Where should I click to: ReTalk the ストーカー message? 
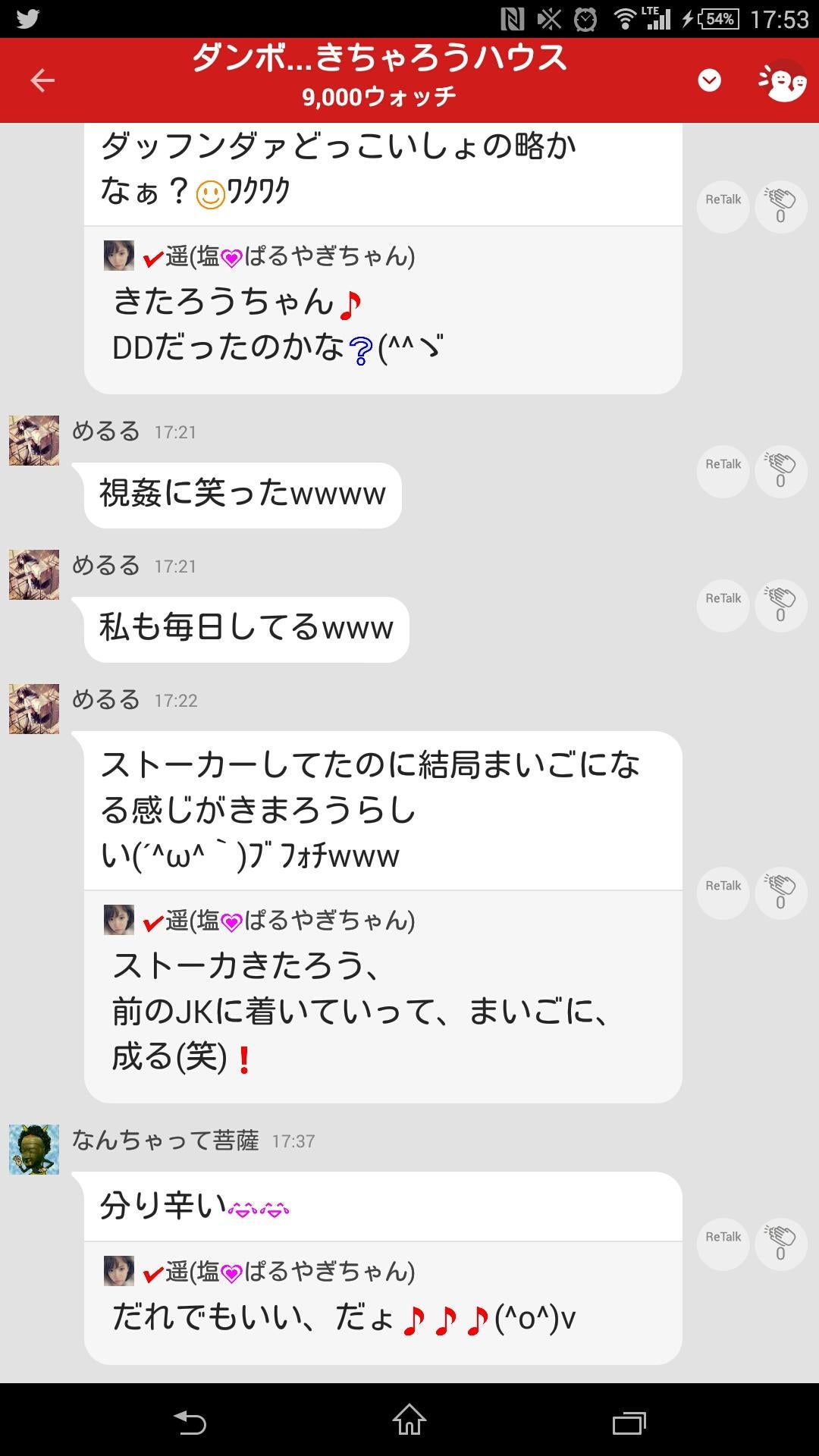[722, 893]
